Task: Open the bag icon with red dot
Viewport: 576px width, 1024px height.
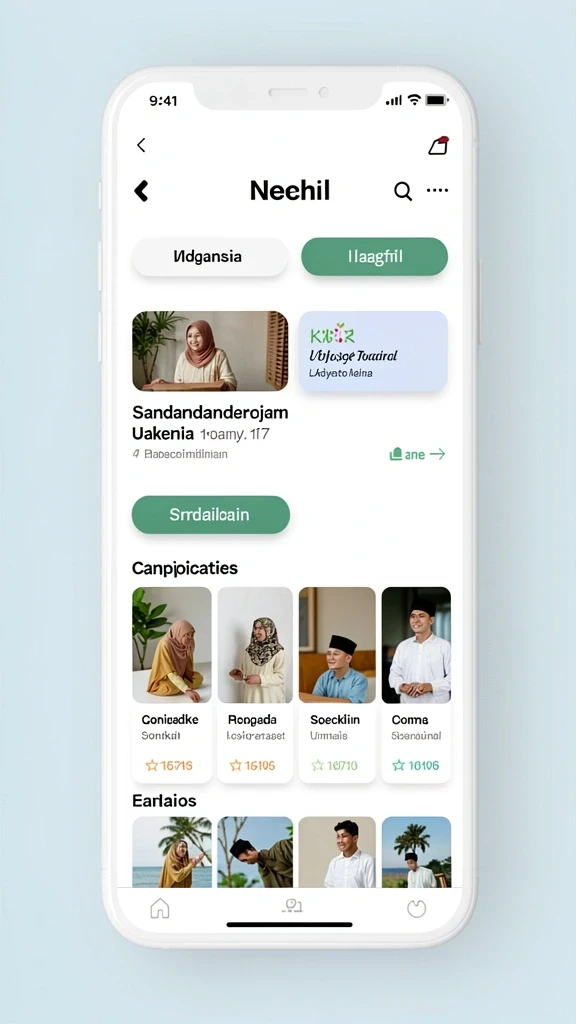Action: point(439,146)
